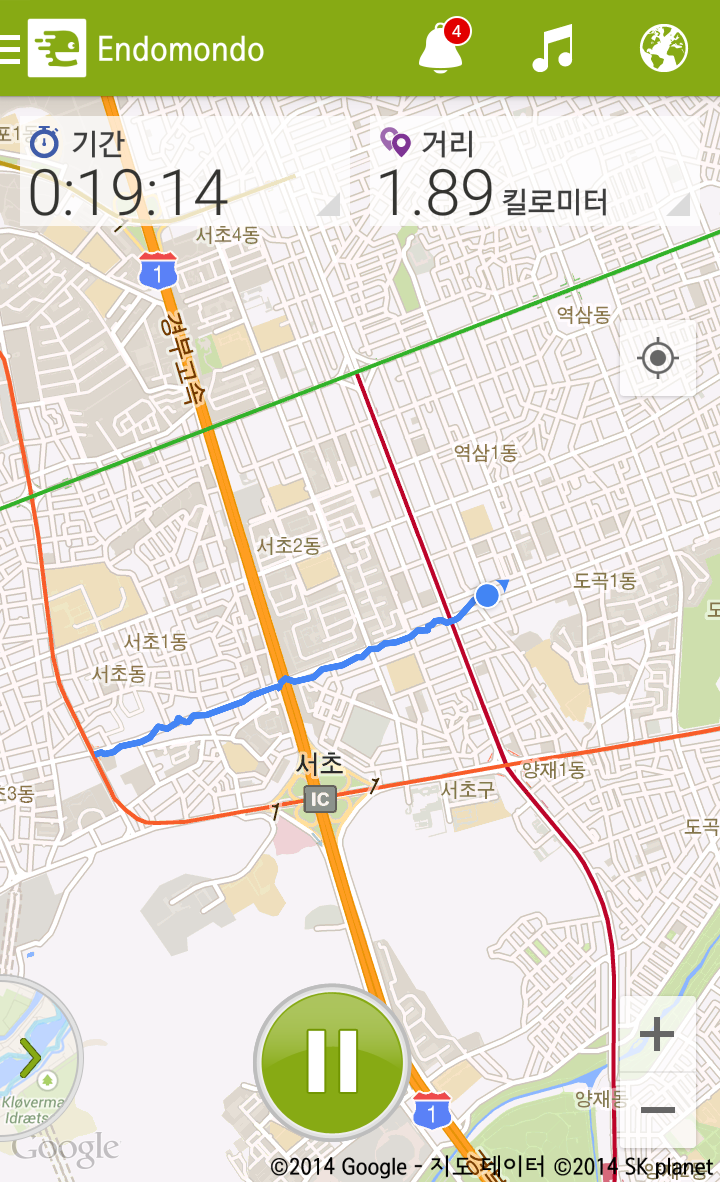The image size is (720, 1182).
Task: Open the Endomondo drawer menu
Action: click(x=42, y=48)
